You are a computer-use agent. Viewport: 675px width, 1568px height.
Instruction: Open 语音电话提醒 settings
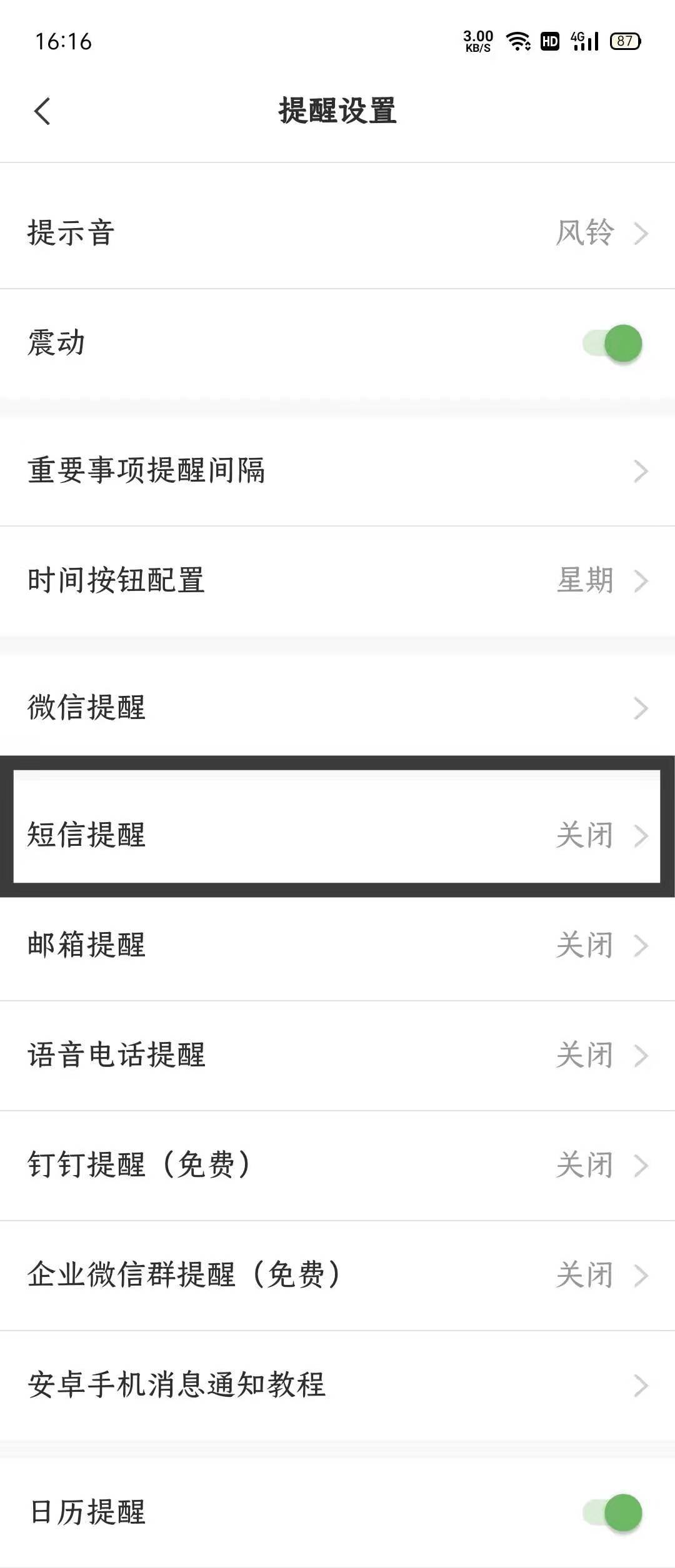pos(337,1055)
